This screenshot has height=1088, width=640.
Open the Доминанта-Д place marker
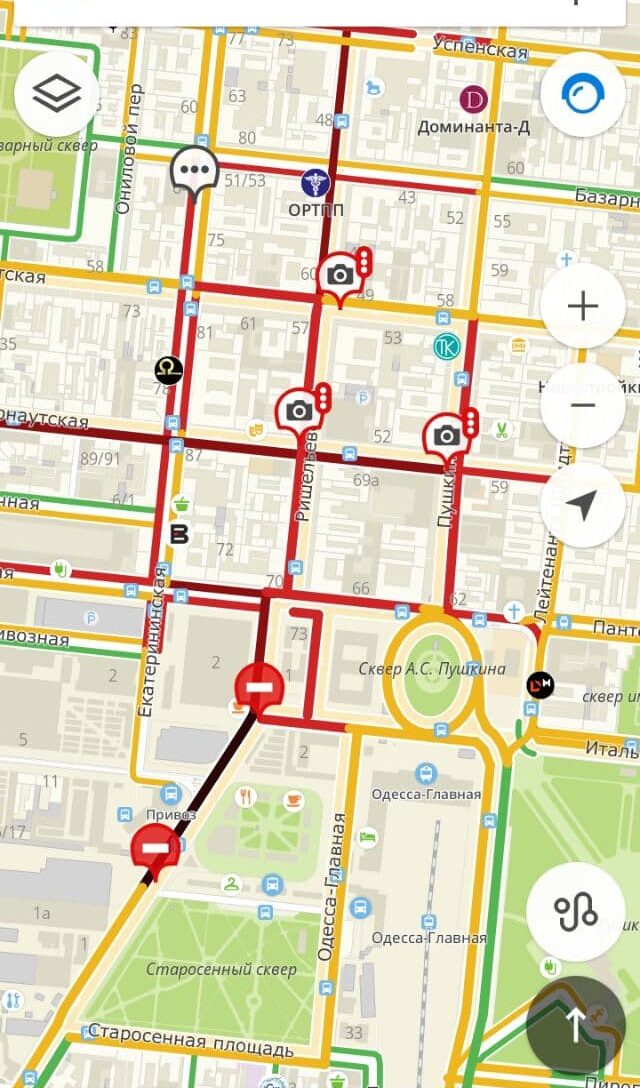pyautogui.click(x=473, y=99)
